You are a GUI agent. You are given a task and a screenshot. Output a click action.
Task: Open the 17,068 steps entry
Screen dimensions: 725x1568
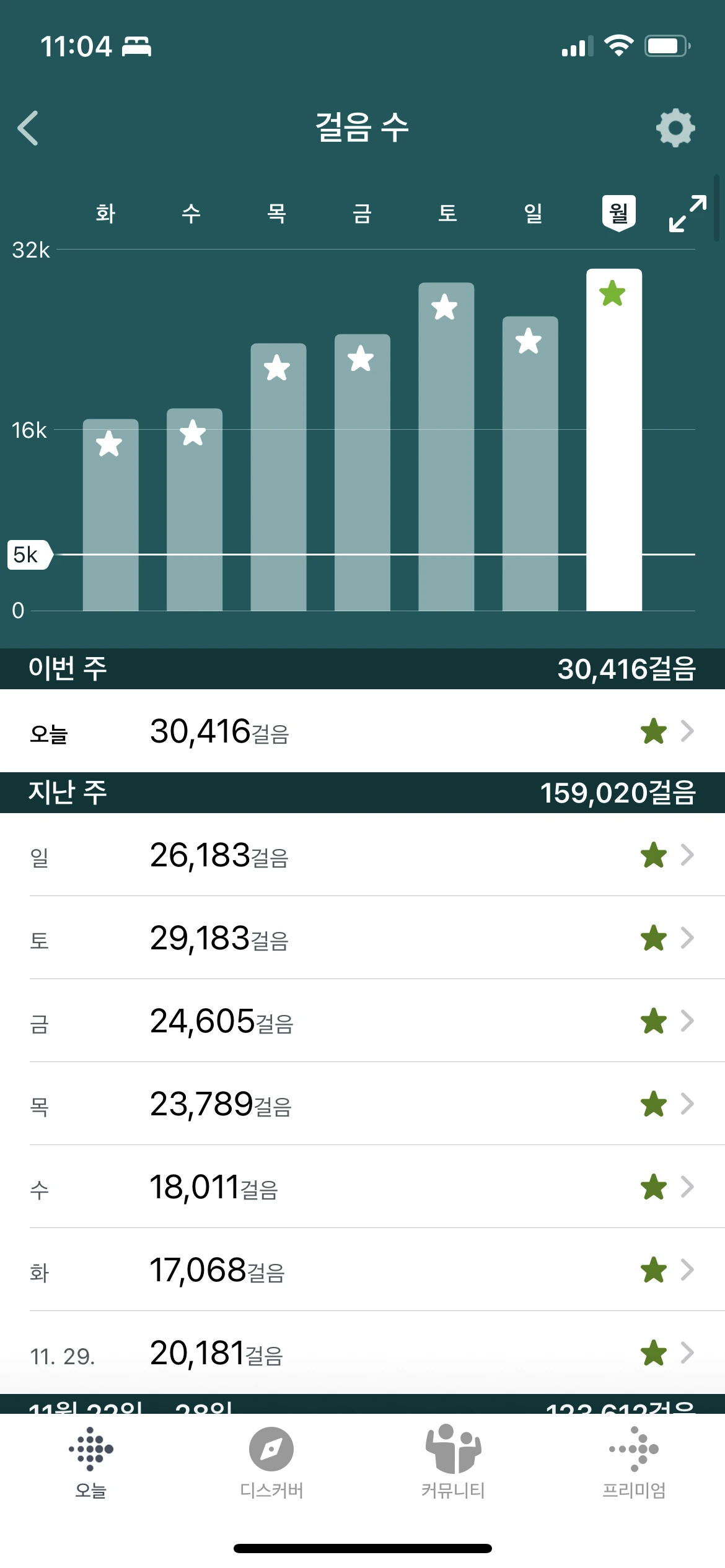[x=362, y=1270]
